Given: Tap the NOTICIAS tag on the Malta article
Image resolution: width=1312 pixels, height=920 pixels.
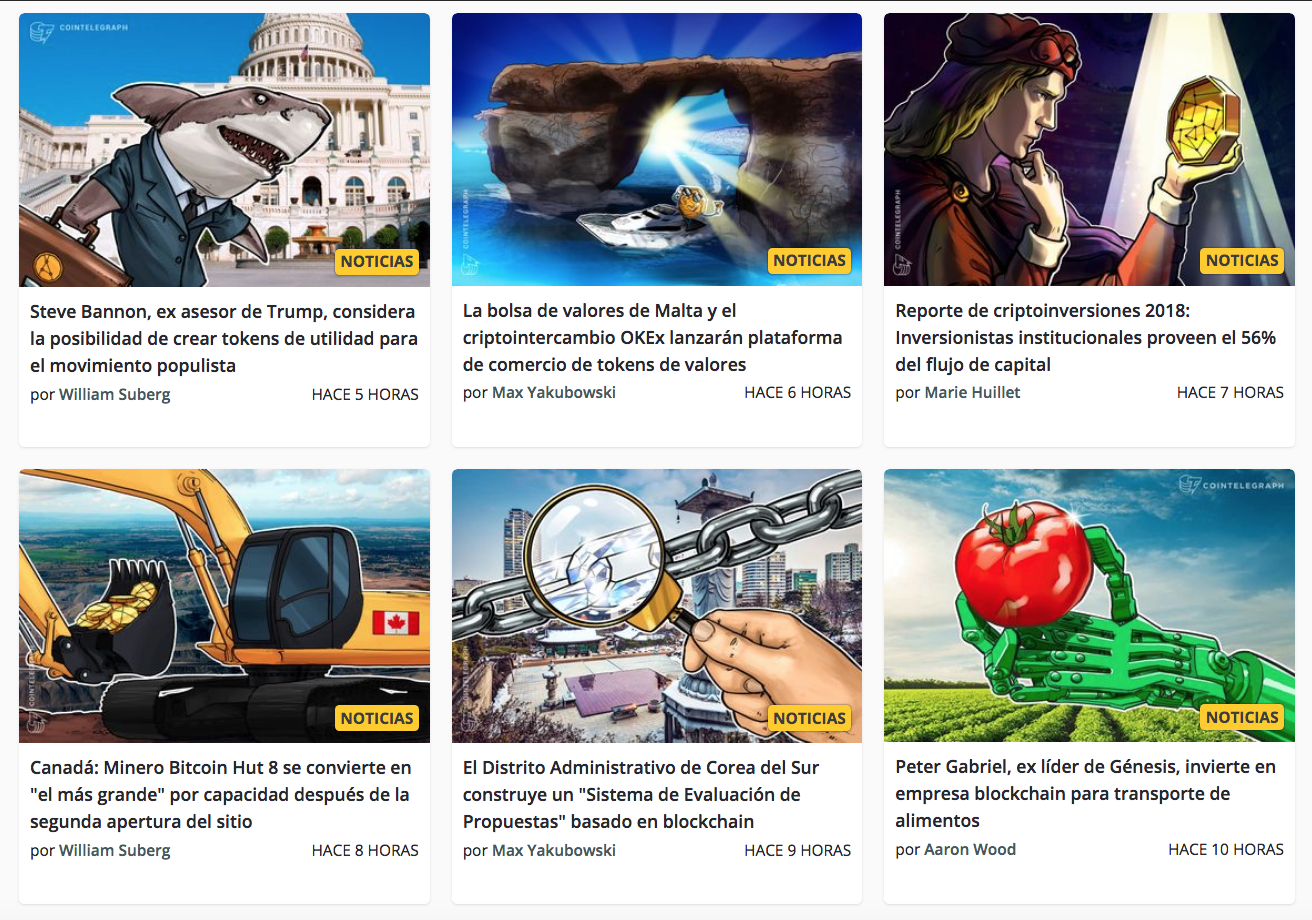Looking at the screenshot, I should pos(809,260).
